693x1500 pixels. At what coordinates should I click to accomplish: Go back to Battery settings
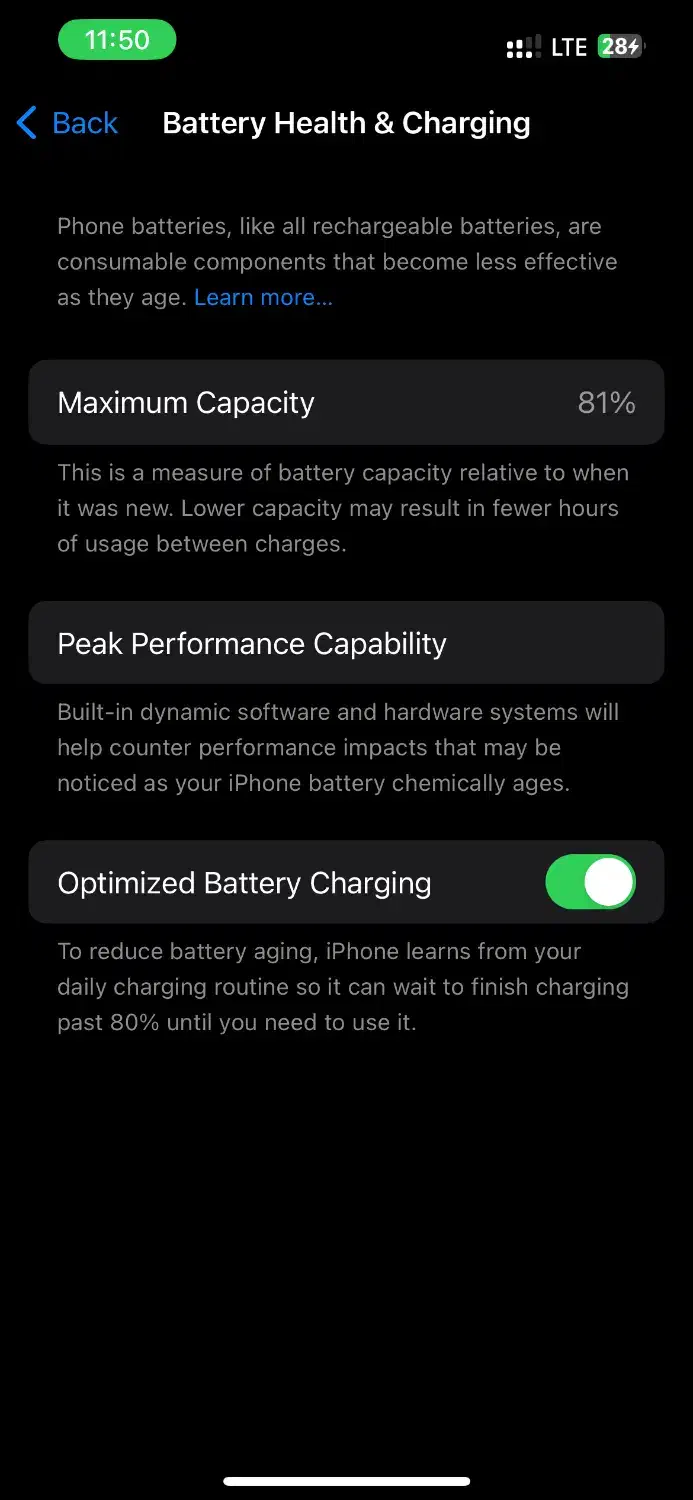(x=68, y=124)
